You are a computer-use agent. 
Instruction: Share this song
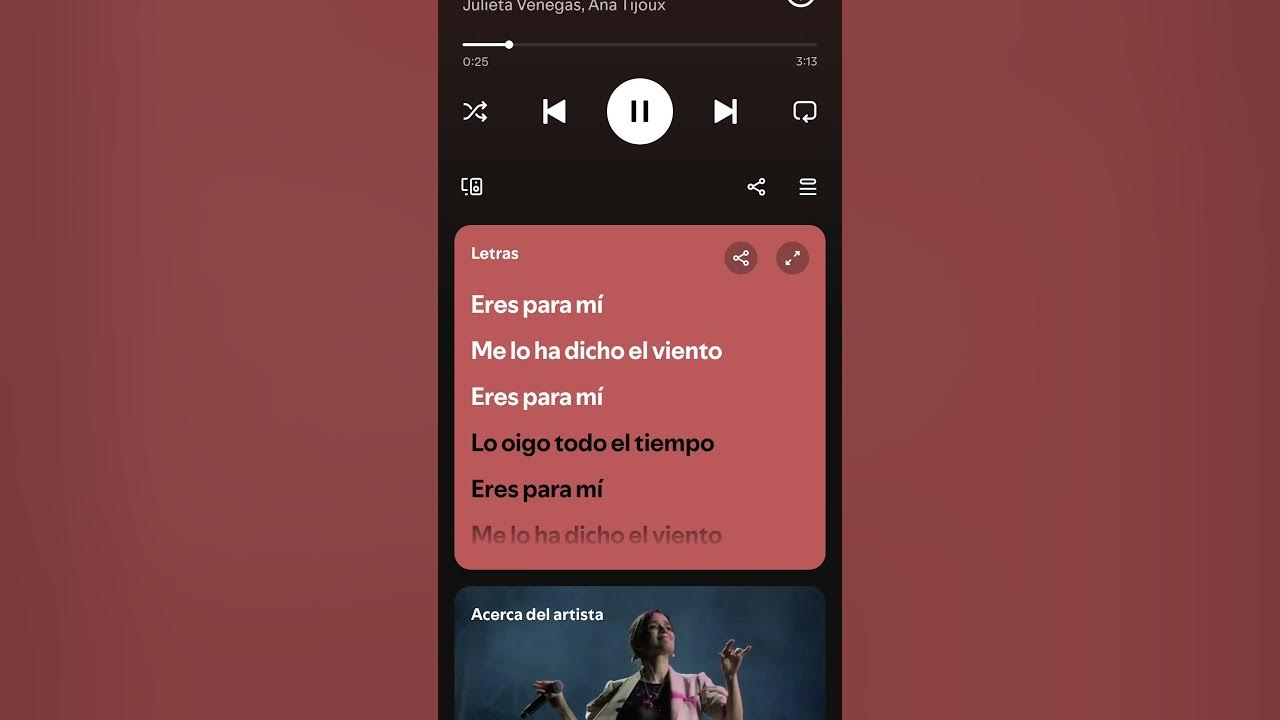(x=756, y=187)
